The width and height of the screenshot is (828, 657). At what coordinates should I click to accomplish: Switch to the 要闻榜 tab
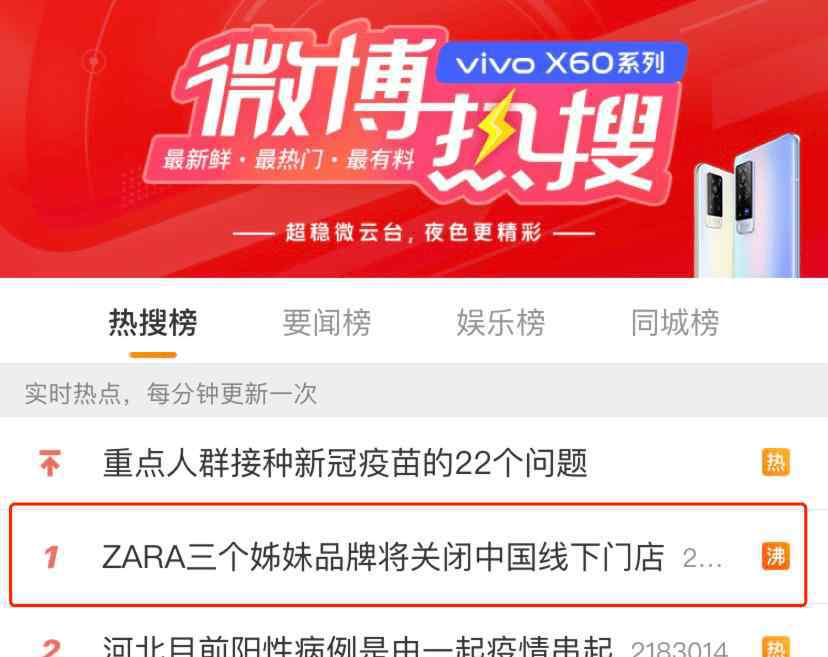pyautogui.click(x=326, y=323)
